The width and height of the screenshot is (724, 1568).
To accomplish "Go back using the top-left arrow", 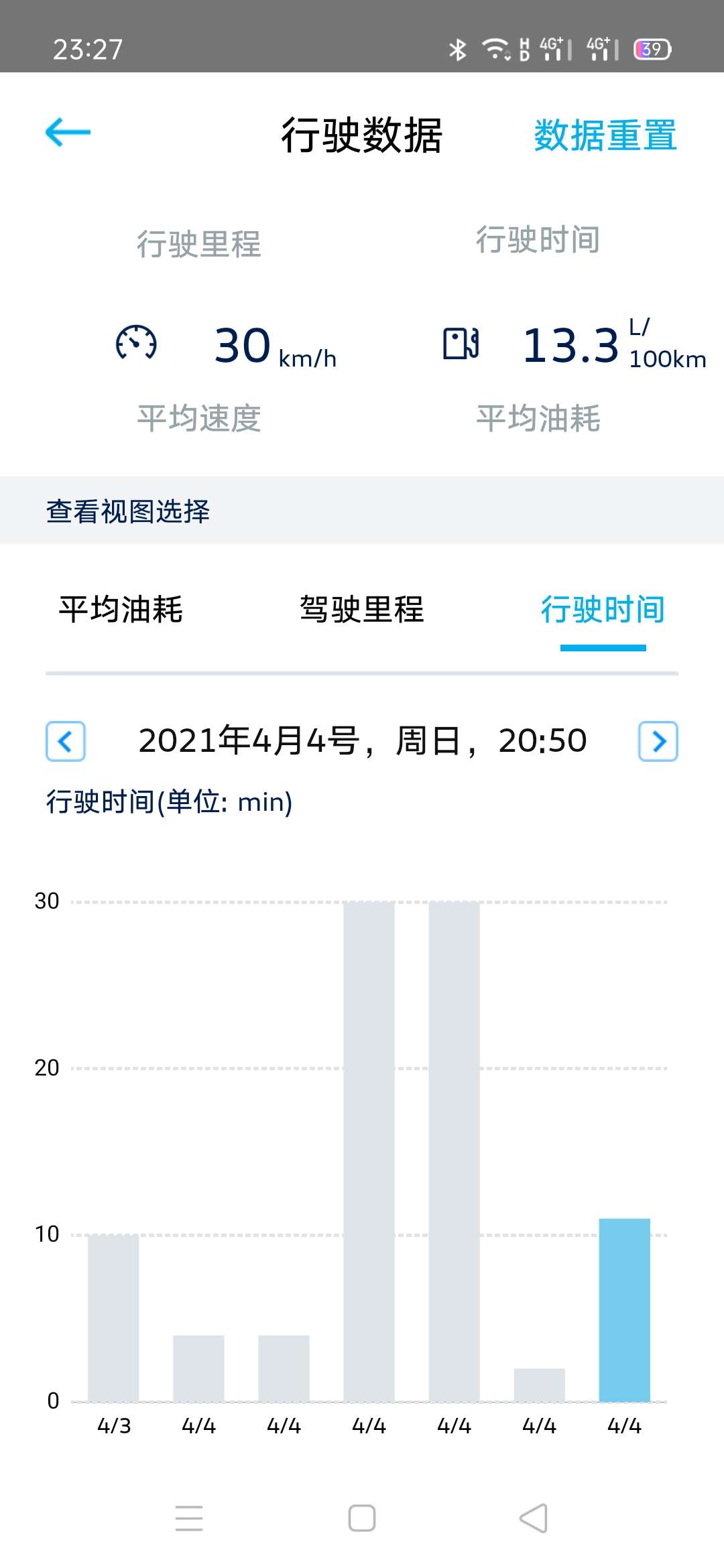I will click(x=68, y=132).
